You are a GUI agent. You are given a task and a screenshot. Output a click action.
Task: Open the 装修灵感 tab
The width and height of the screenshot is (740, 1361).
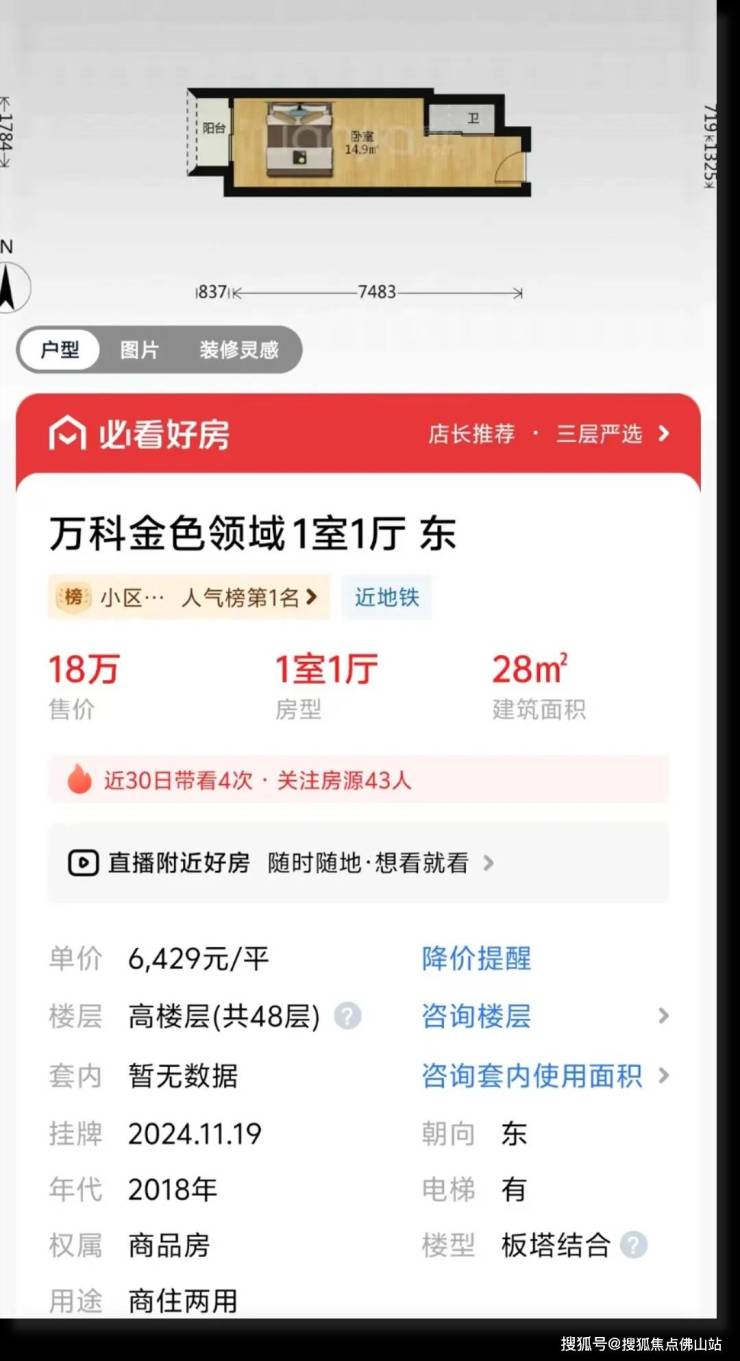[x=238, y=351]
